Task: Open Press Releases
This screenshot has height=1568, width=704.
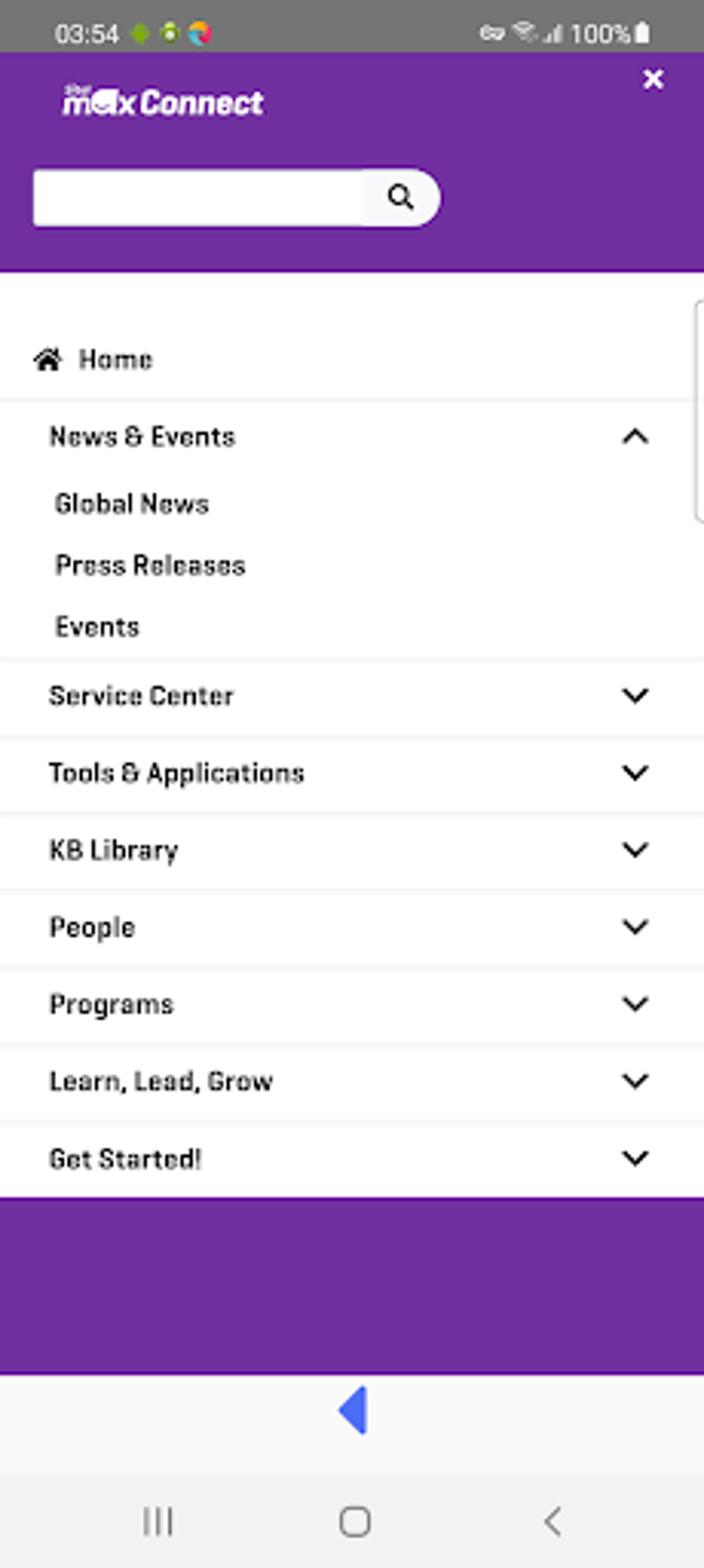Action: (150, 565)
